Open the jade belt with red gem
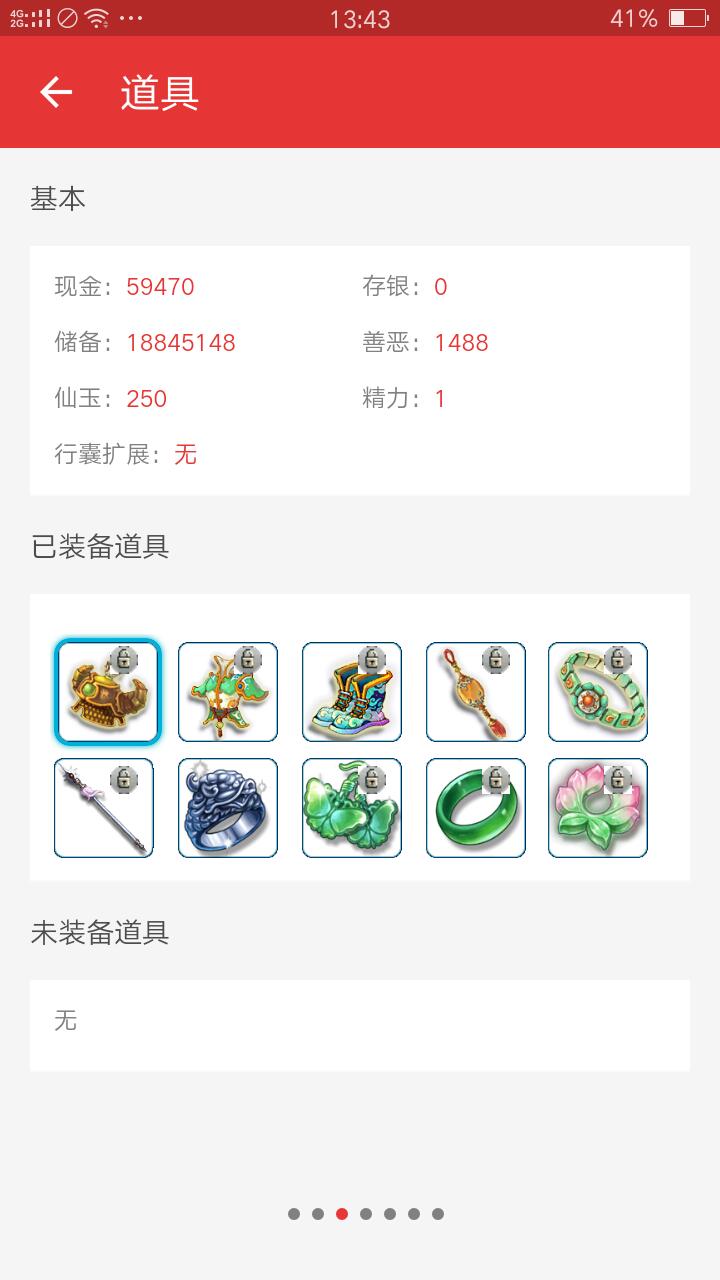 598,692
